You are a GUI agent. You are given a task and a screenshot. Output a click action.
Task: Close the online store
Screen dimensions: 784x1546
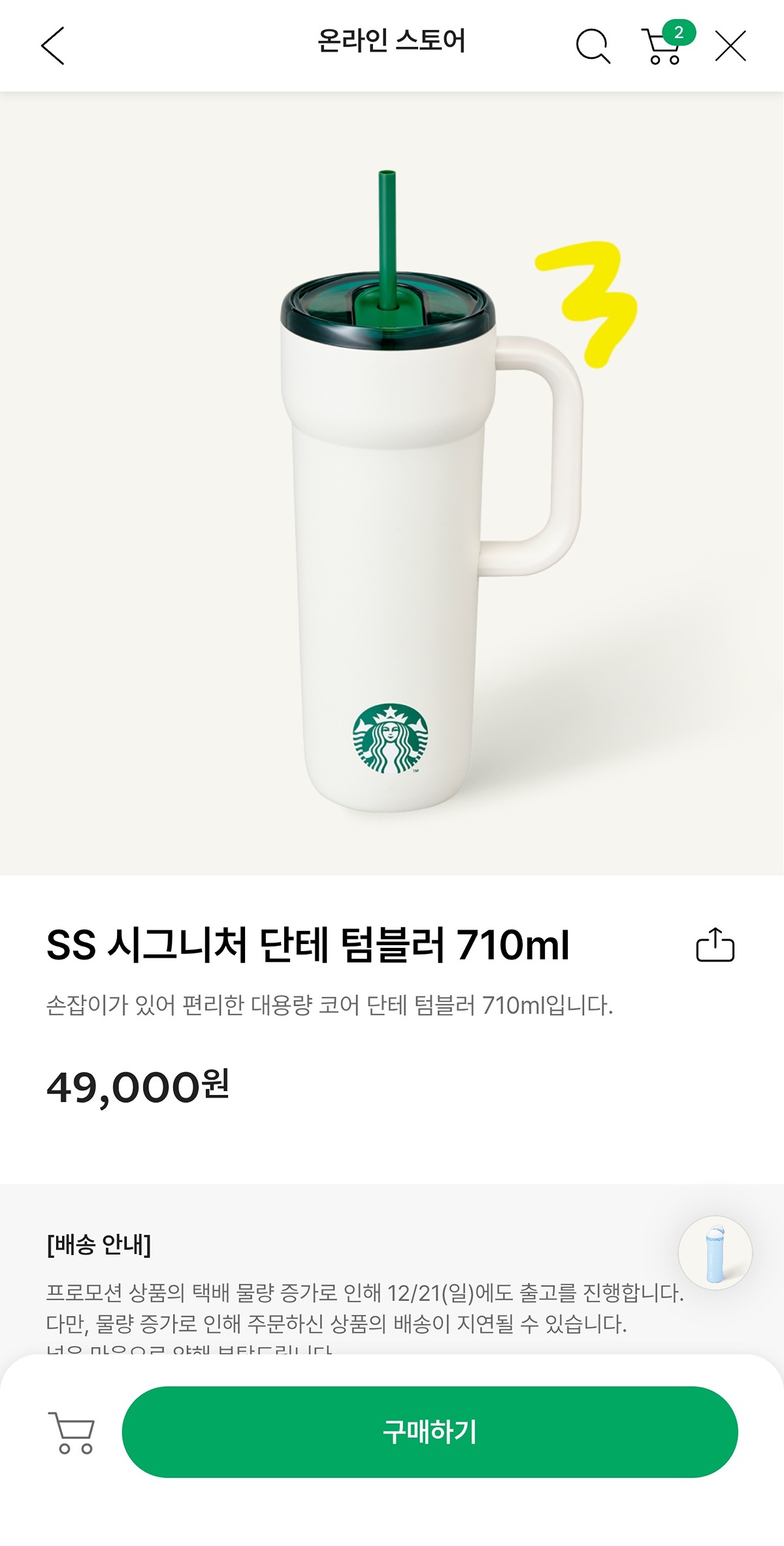730,46
